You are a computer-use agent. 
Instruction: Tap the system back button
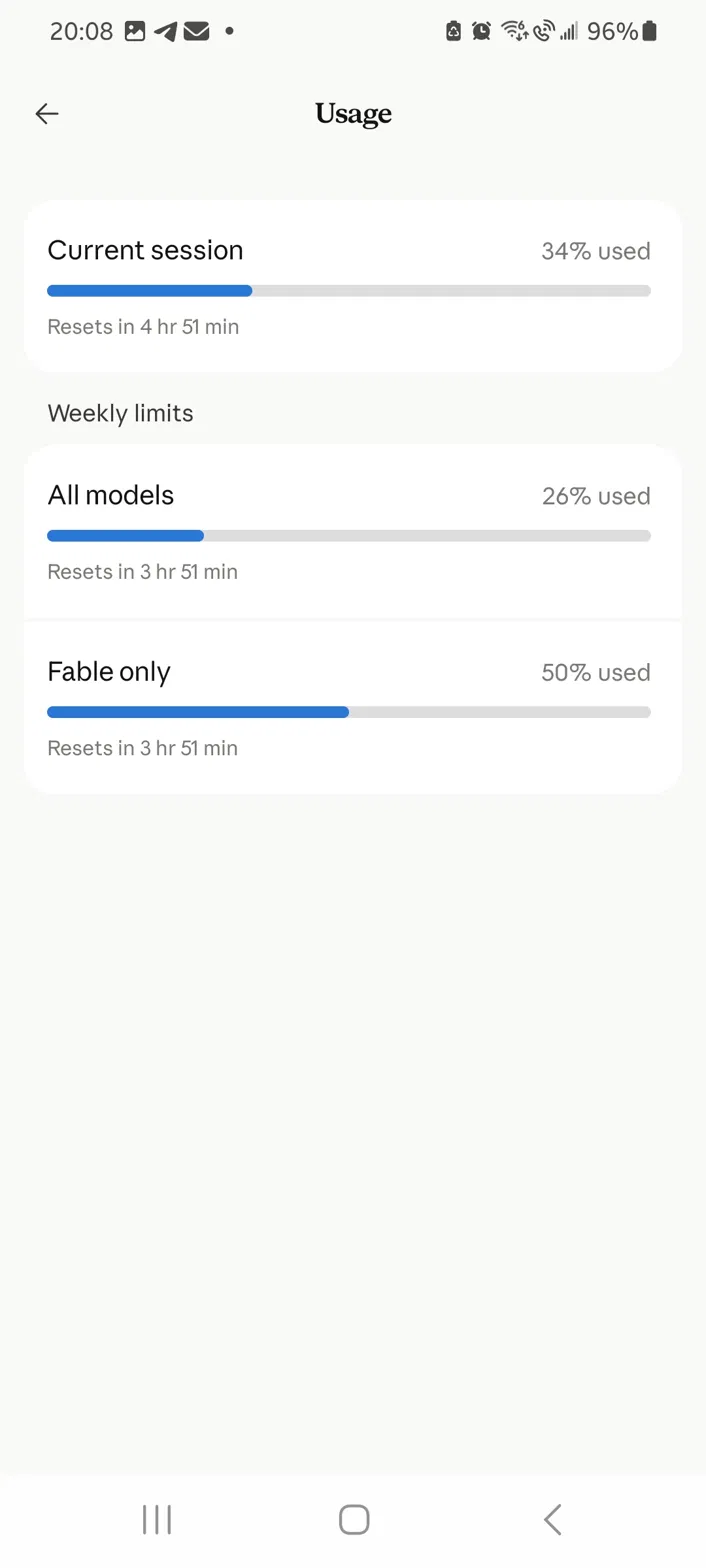coord(552,1520)
